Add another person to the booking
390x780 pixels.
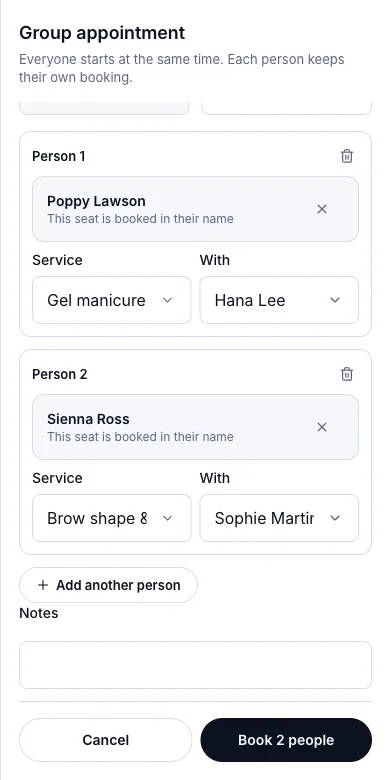tap(108, 585)
